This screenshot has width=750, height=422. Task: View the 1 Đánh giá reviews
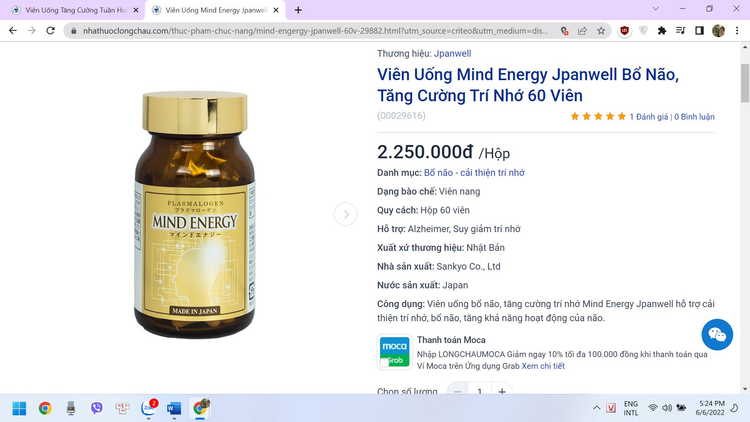[x=648, y=117]
